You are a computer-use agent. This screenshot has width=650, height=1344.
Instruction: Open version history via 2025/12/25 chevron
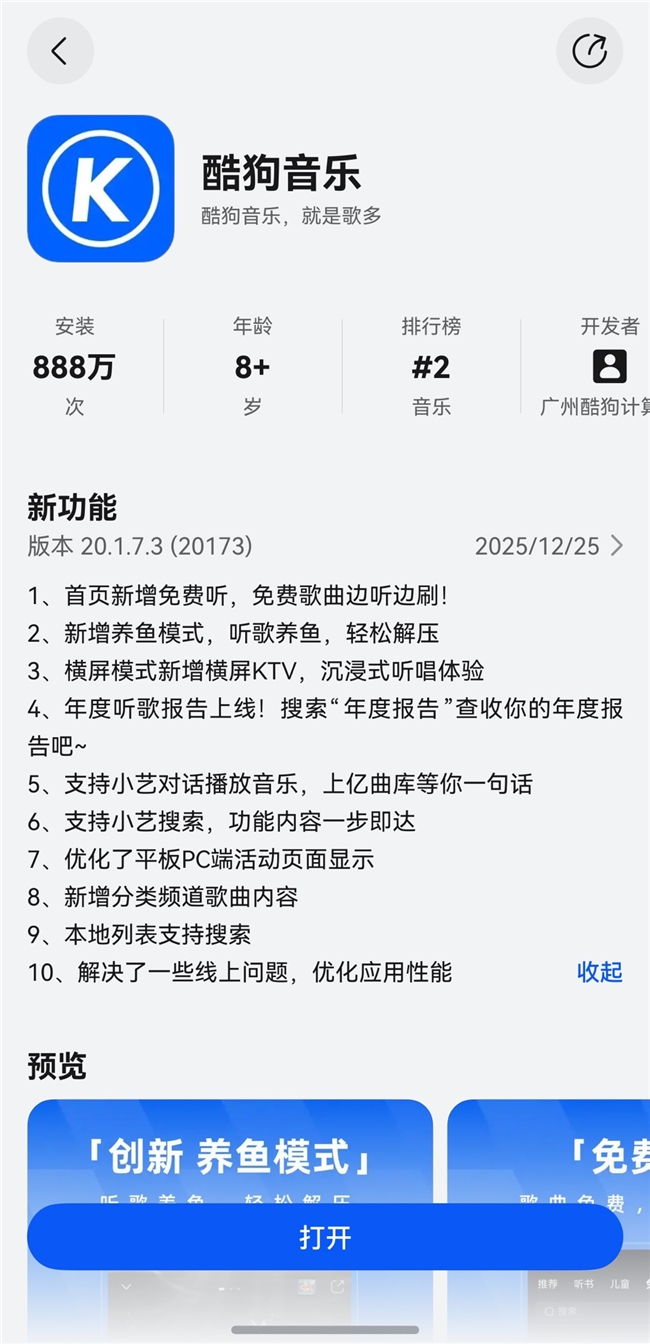[x=616, y=546]
